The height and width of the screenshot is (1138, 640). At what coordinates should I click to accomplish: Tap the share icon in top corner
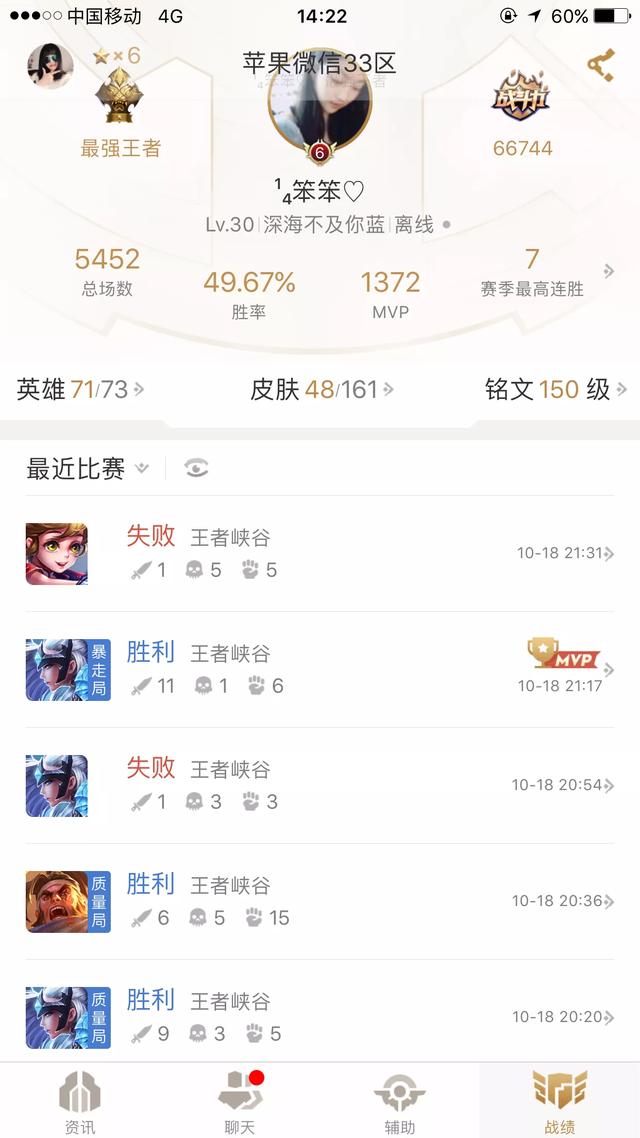pyautogui.click(x=600, y=66)
